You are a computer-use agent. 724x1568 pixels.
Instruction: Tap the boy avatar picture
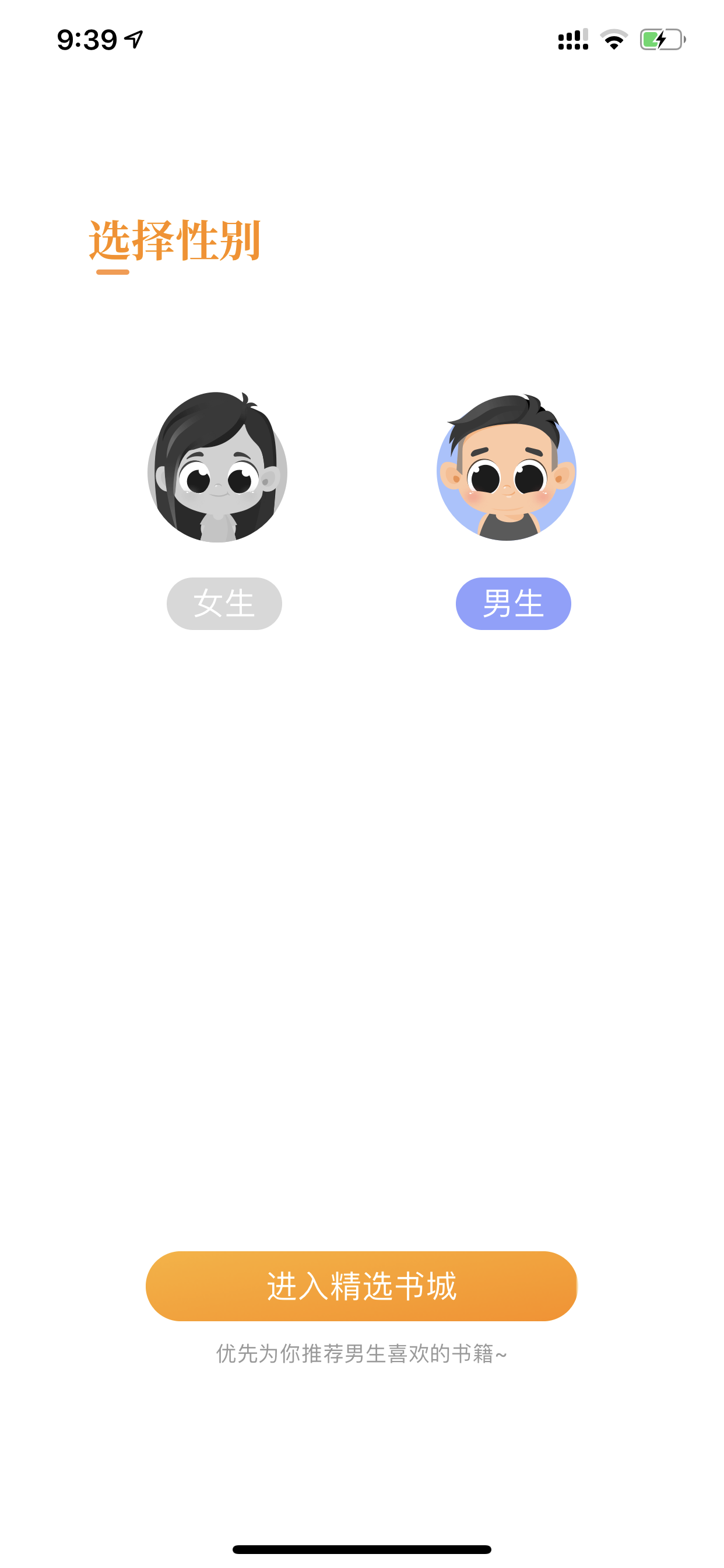click(506, 467)
